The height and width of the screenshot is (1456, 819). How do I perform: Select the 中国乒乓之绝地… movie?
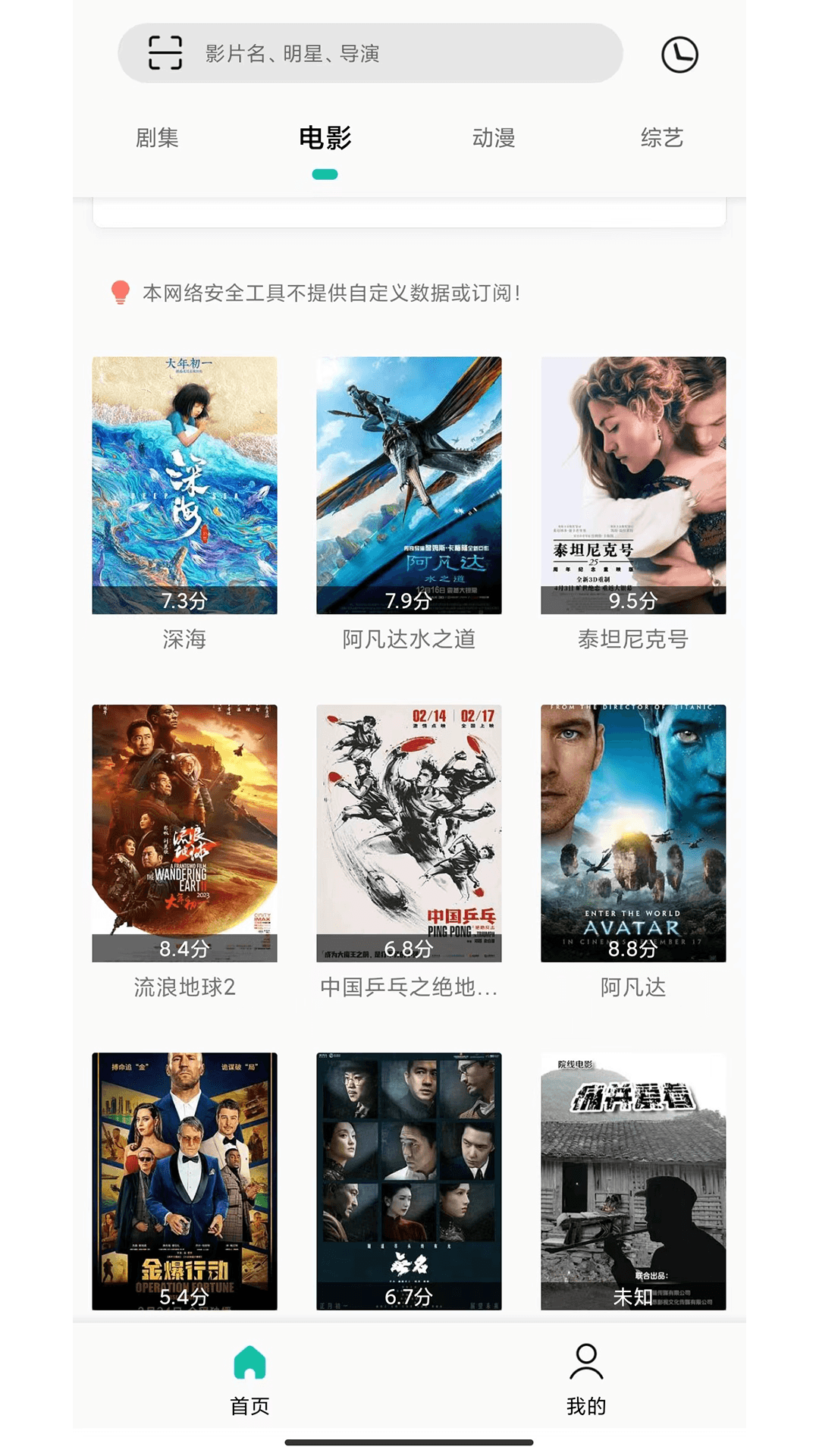[409, 833]
